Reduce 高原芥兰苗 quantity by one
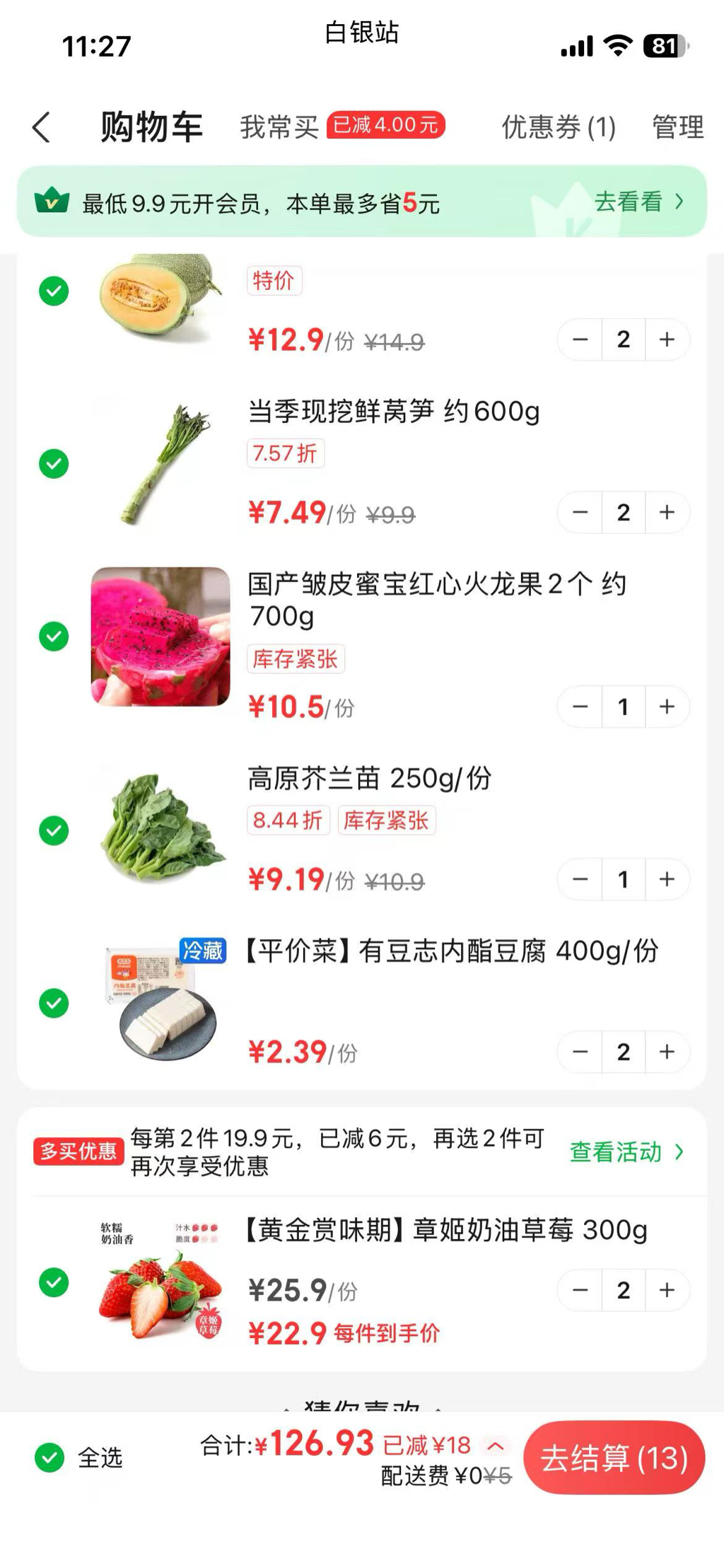724x1568 pixels. pyautogui.click(x=580, y=879)
